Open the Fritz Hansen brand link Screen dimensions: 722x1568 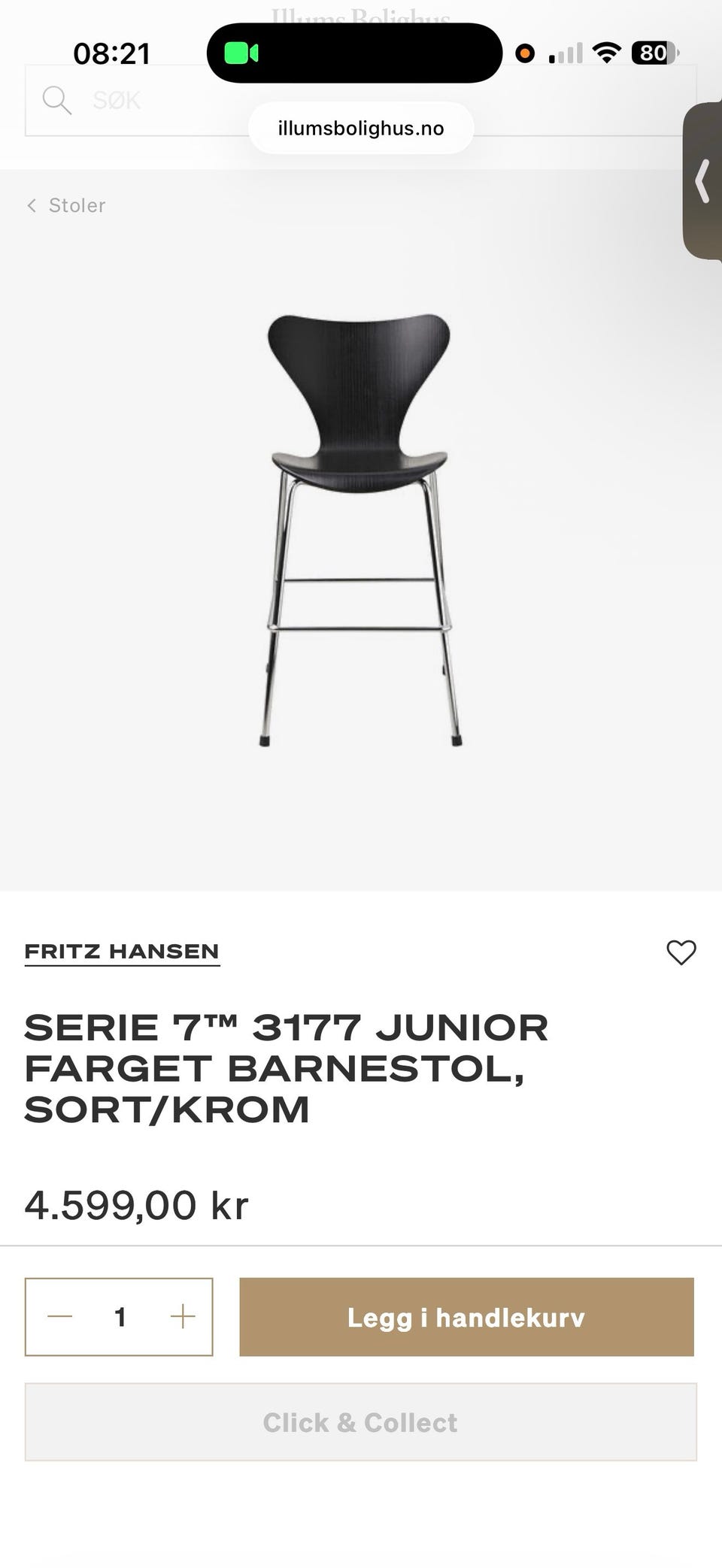[122, 952]
